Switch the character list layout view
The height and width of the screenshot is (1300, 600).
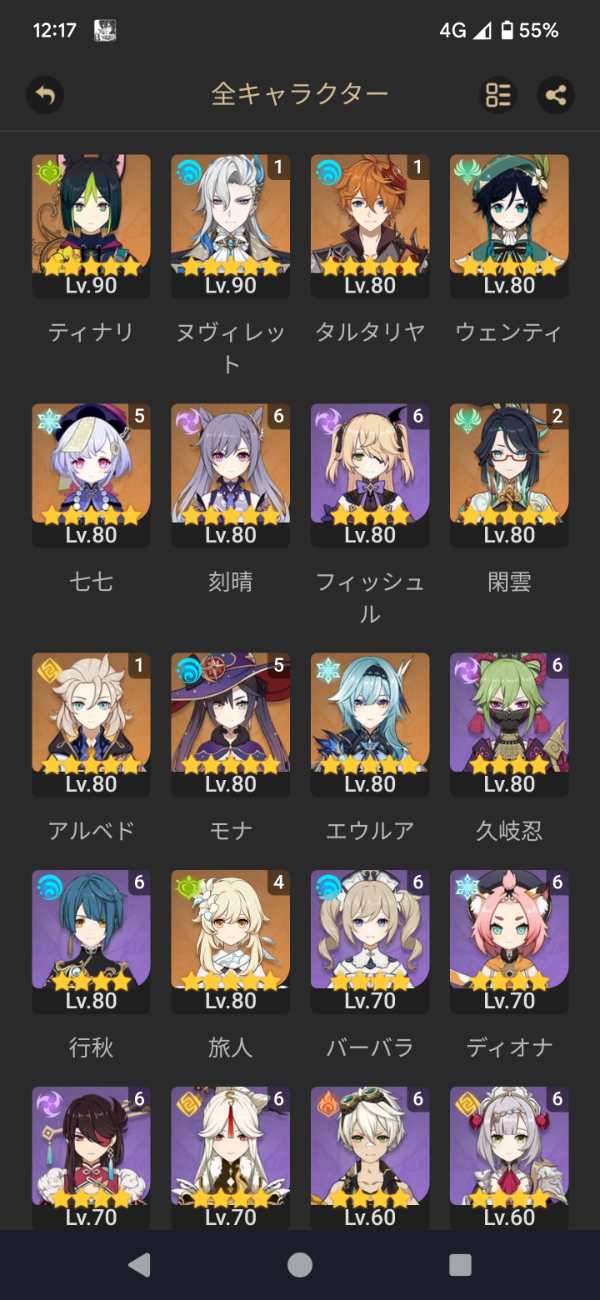pyautogui.click(x=498, y=95)
